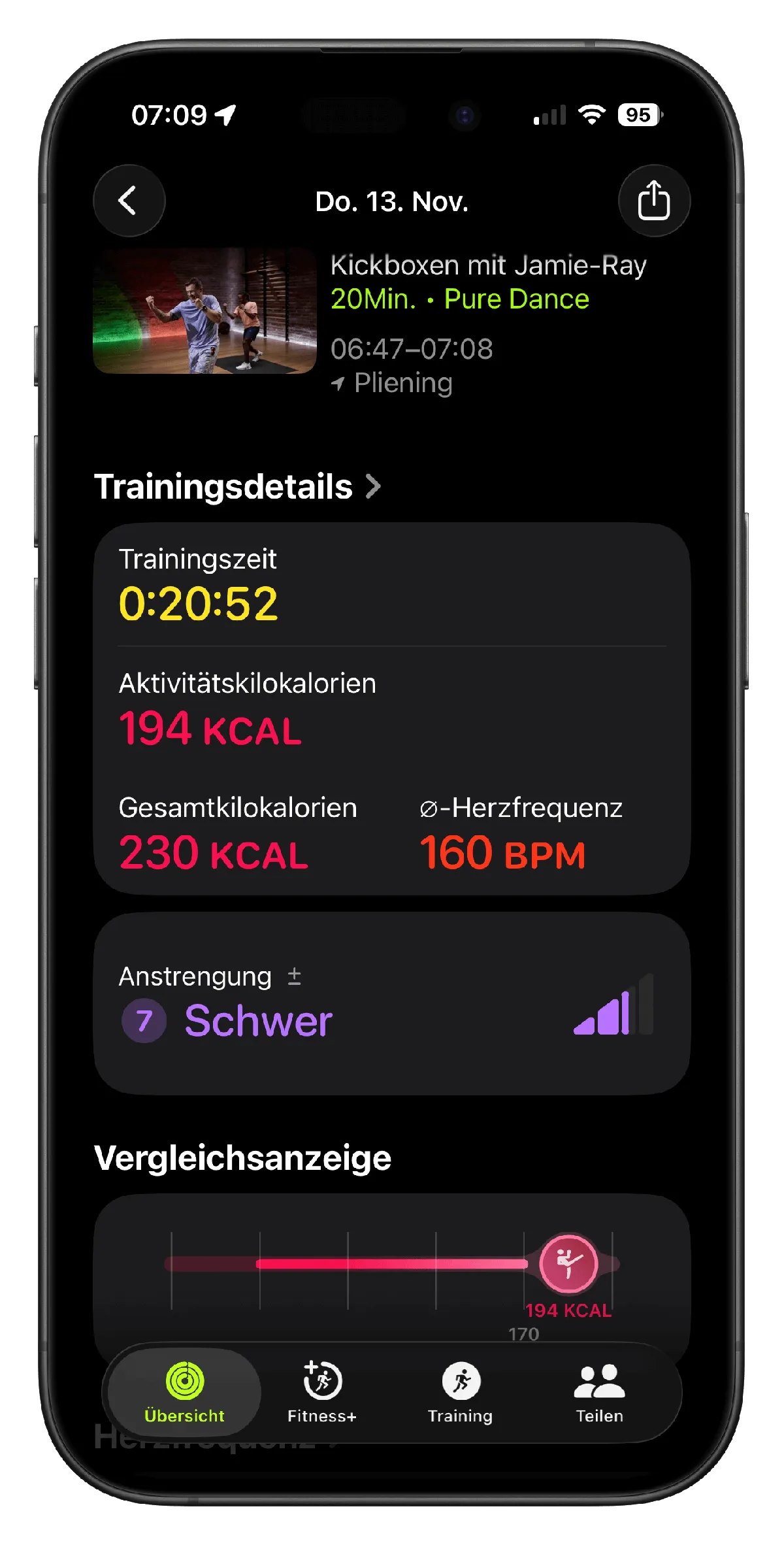The height and width of the screenshot is (1545, 784).
Task: Tap Kickboxen mit Jamie-Ray workout title
Action: pos(489,265)
